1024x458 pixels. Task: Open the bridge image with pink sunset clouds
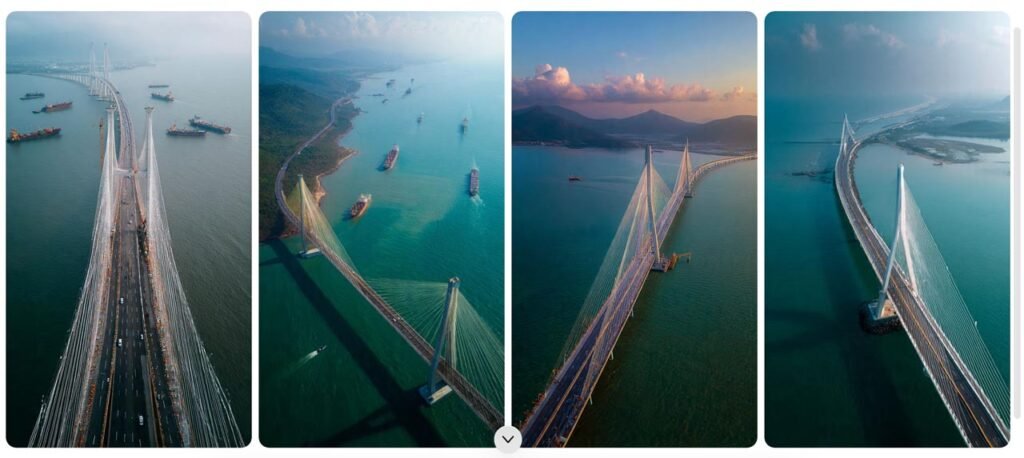pyautogui.click(x=634, y=229)
